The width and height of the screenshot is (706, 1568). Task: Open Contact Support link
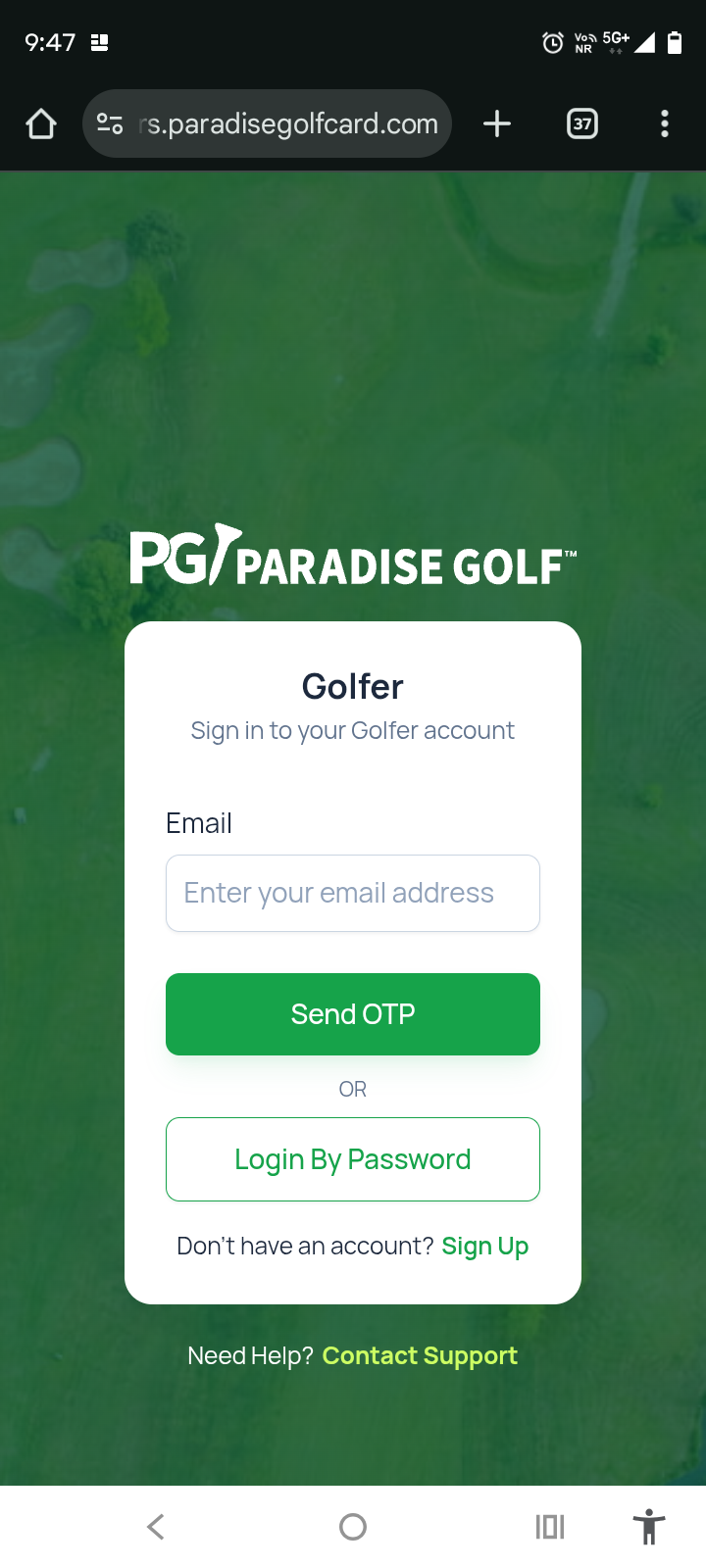click(420, 1355)
